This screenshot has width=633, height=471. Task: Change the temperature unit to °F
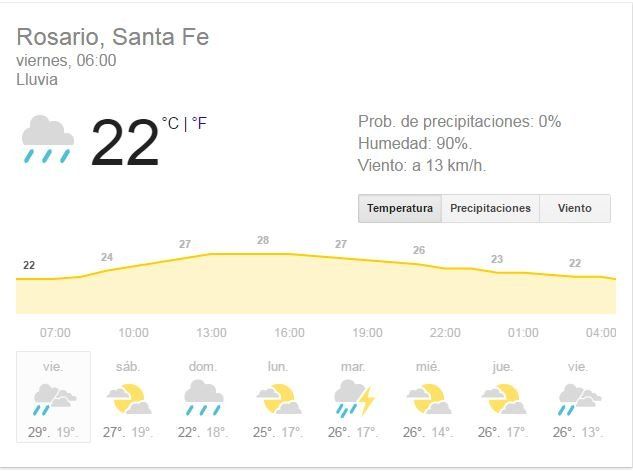[x=199, y=123]
